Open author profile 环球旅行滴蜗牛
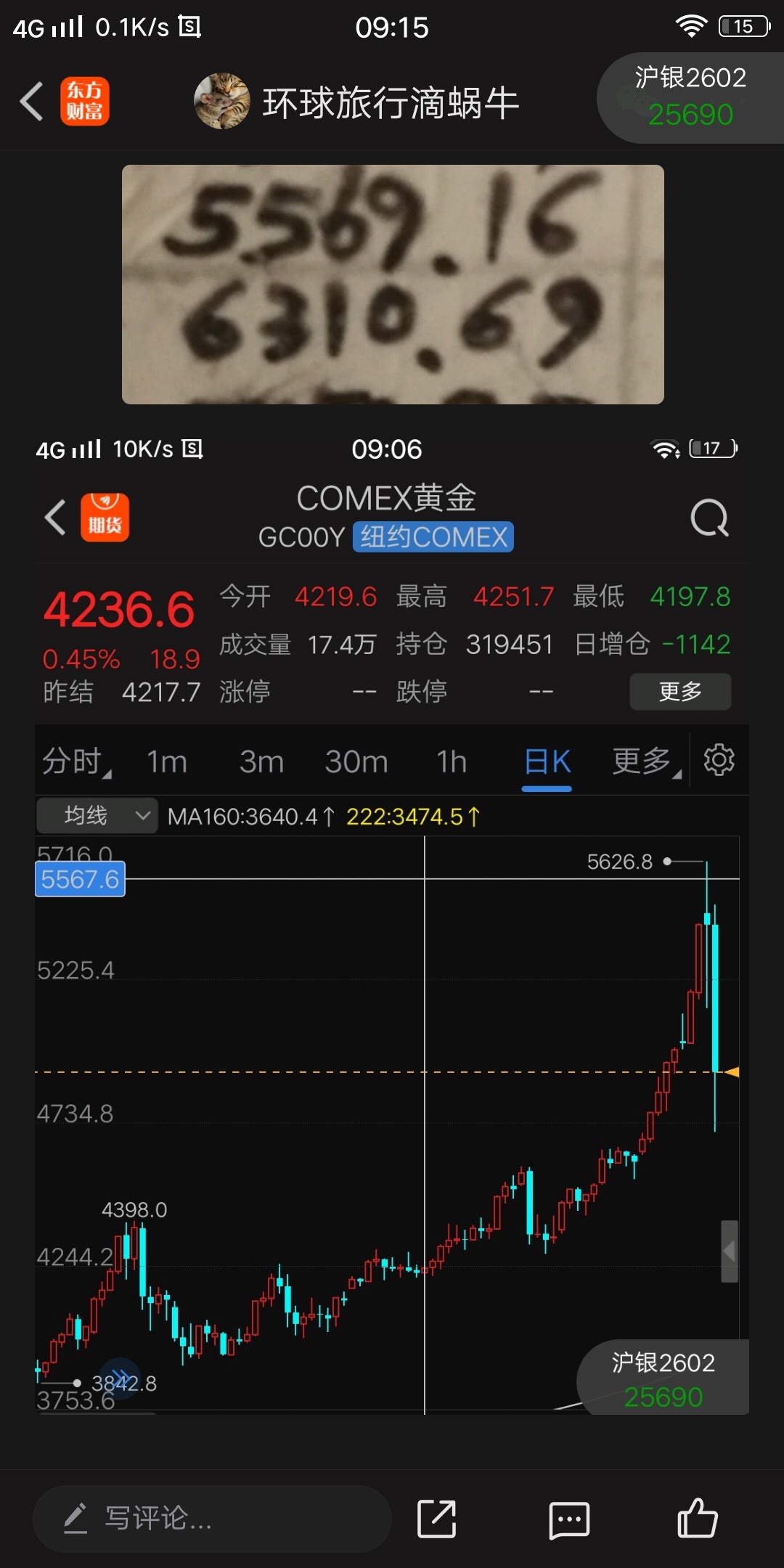784x1568 pixels. tap(356, 102)
